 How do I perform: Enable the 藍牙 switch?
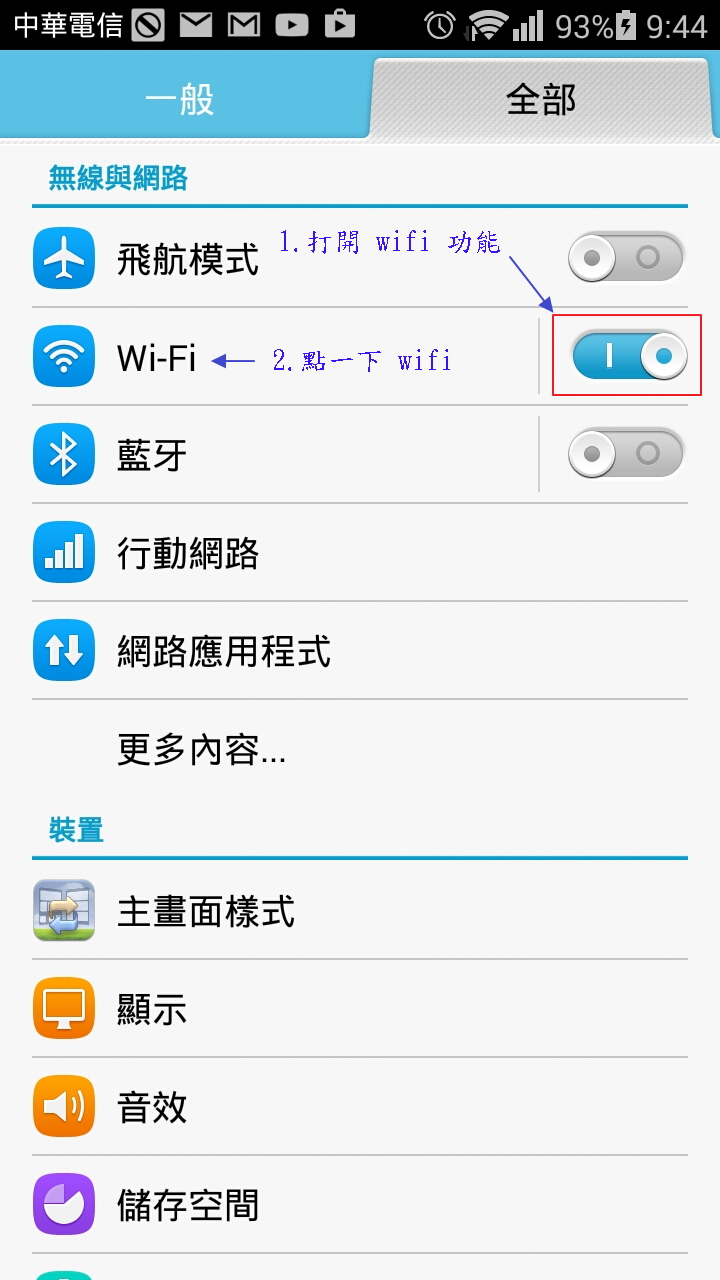(x=626, y=454)
